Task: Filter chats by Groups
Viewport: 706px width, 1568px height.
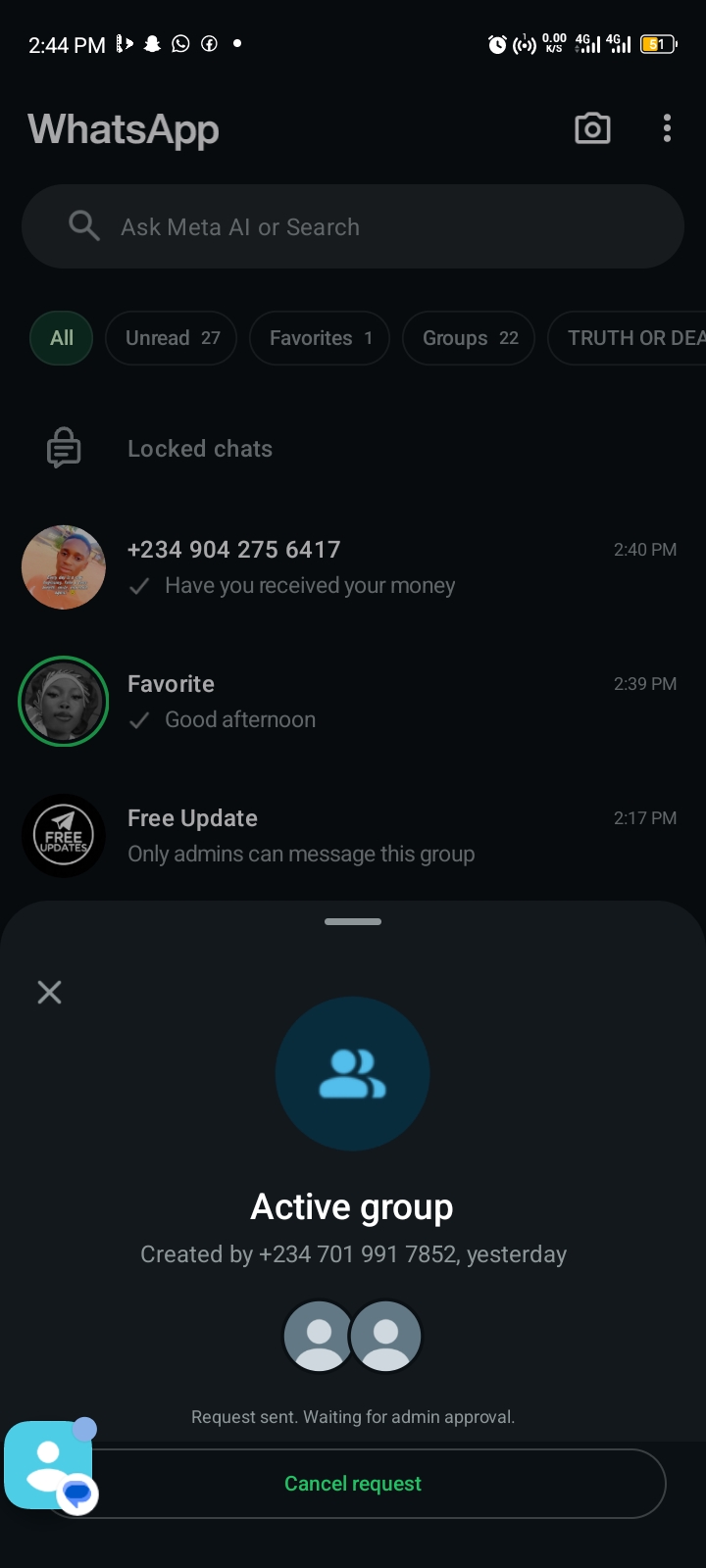Action: tap(469, 338)
